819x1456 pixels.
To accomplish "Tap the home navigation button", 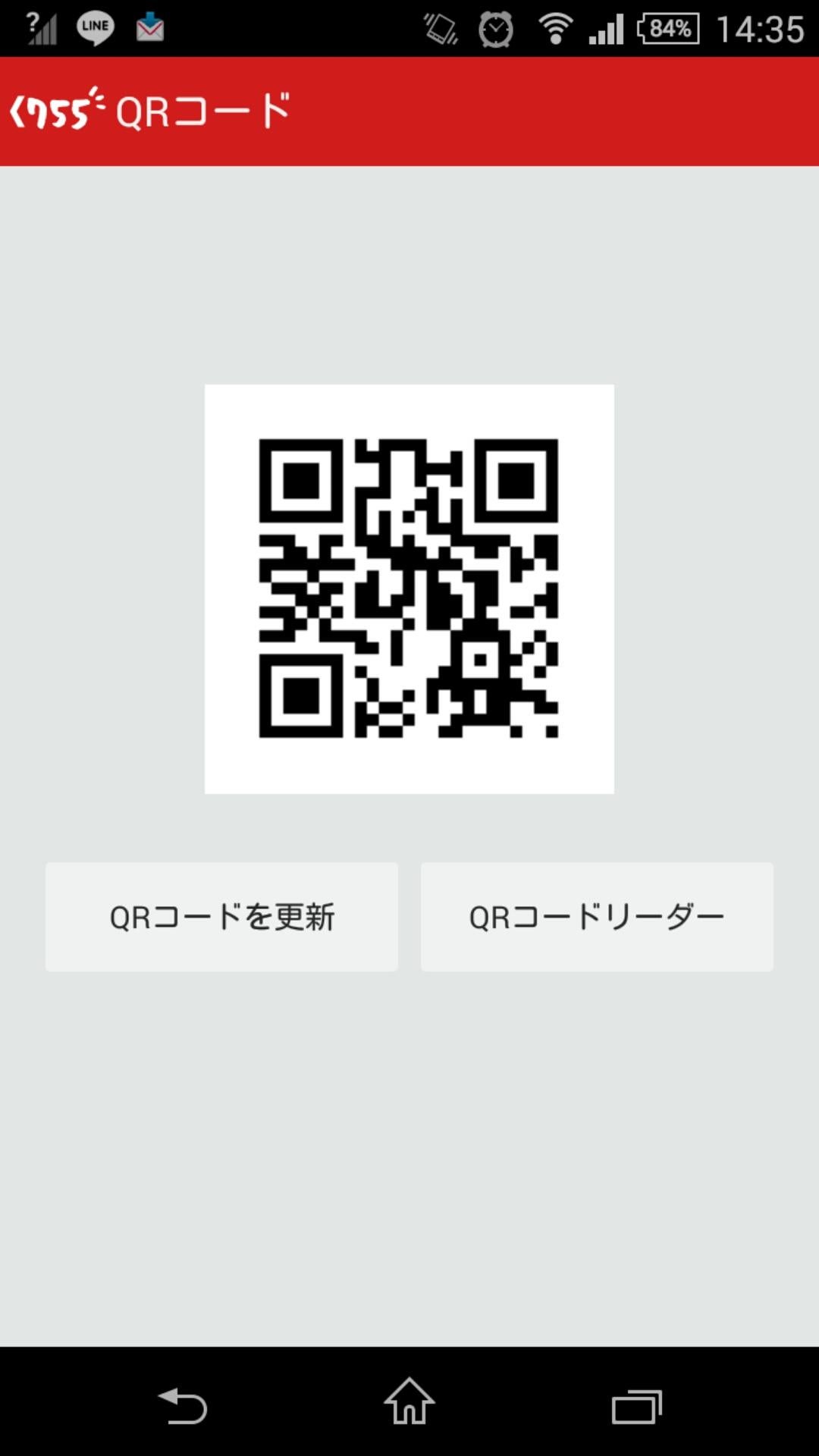I will click(409, 1403).
